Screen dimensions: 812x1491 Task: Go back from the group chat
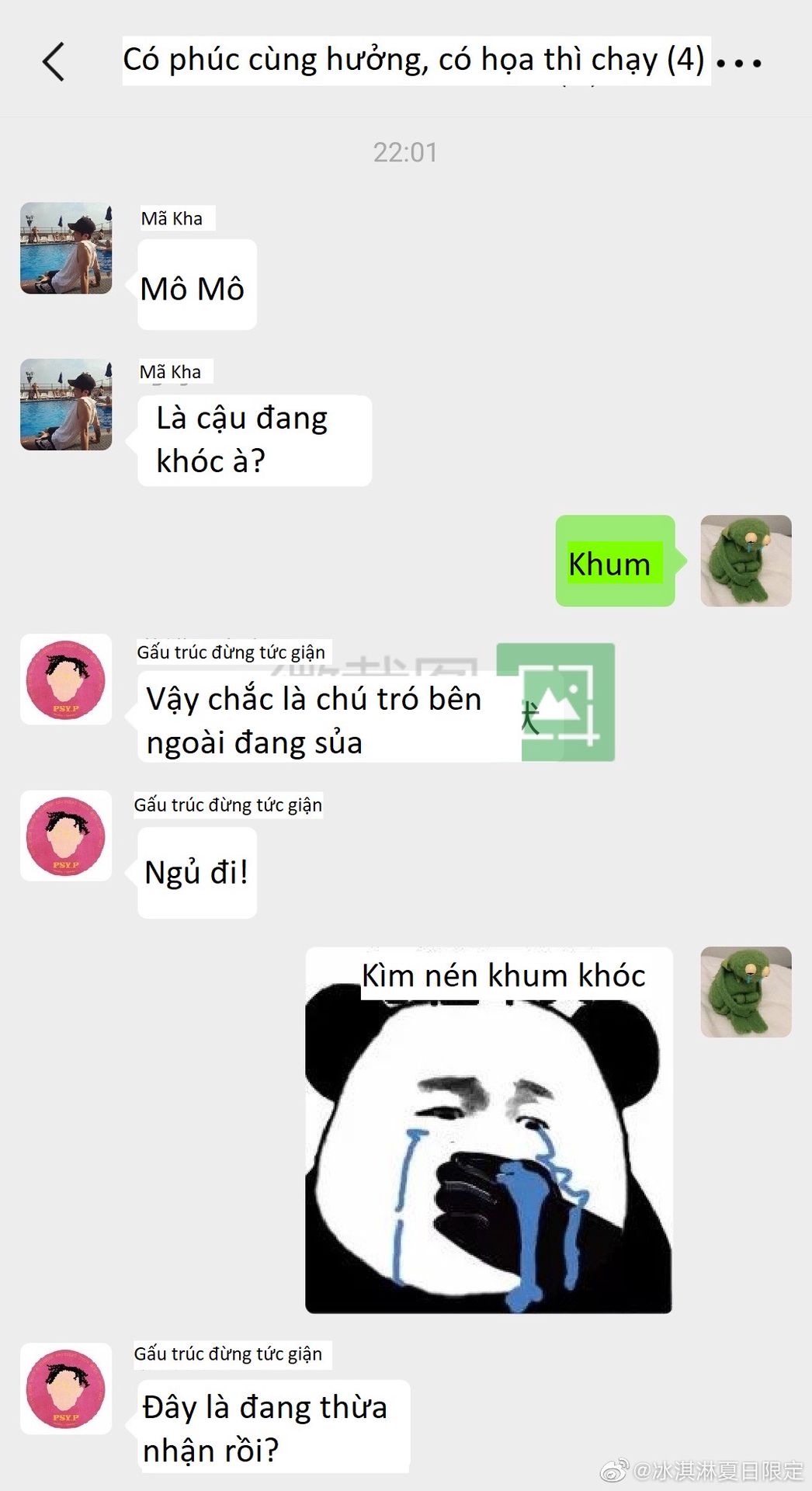coord(53,62)
